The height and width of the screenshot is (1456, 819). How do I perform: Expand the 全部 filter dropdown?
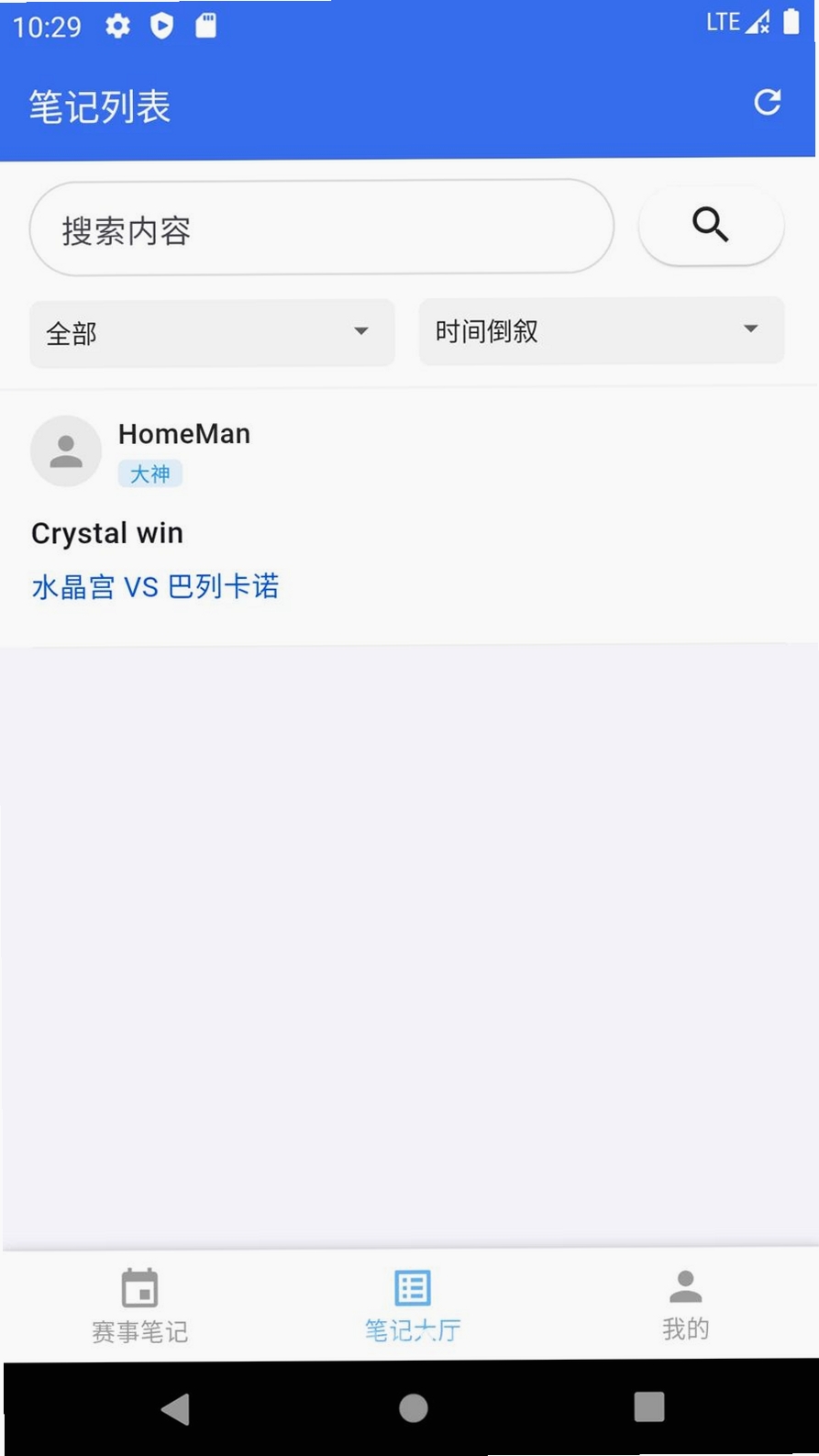tap(213, 332)
